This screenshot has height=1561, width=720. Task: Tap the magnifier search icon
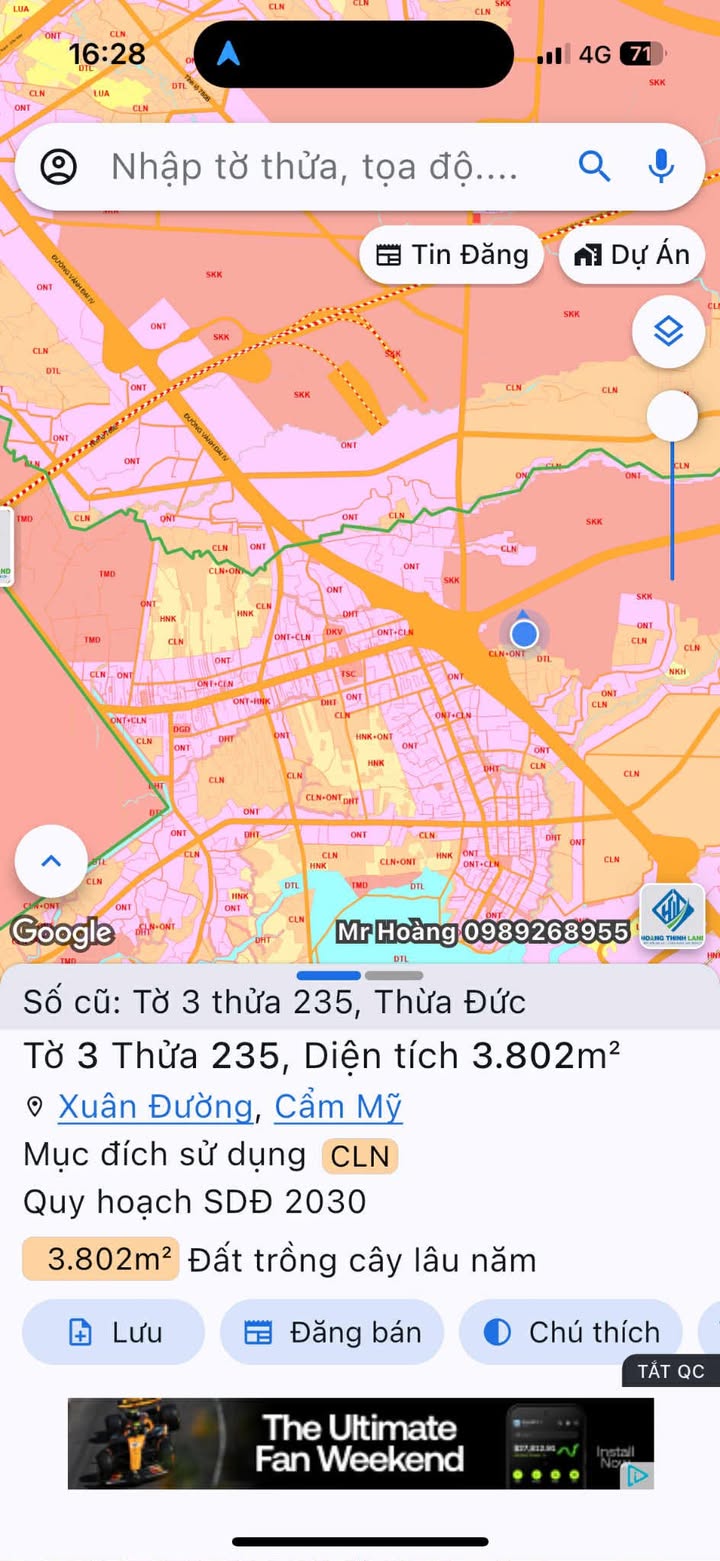point(595,167)
